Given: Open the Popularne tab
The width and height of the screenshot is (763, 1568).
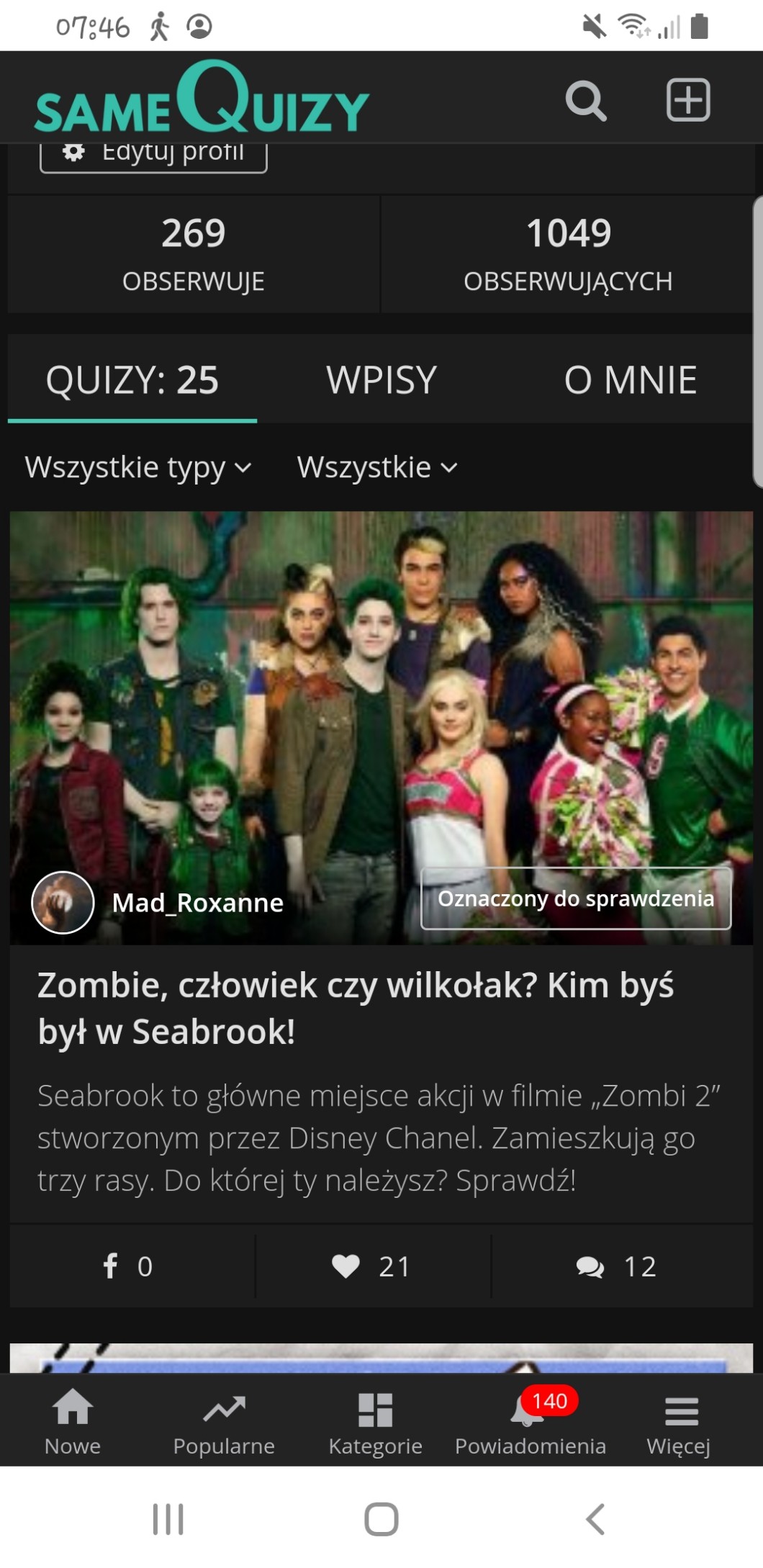Looking at the screenshot, I should [224, 1421].
